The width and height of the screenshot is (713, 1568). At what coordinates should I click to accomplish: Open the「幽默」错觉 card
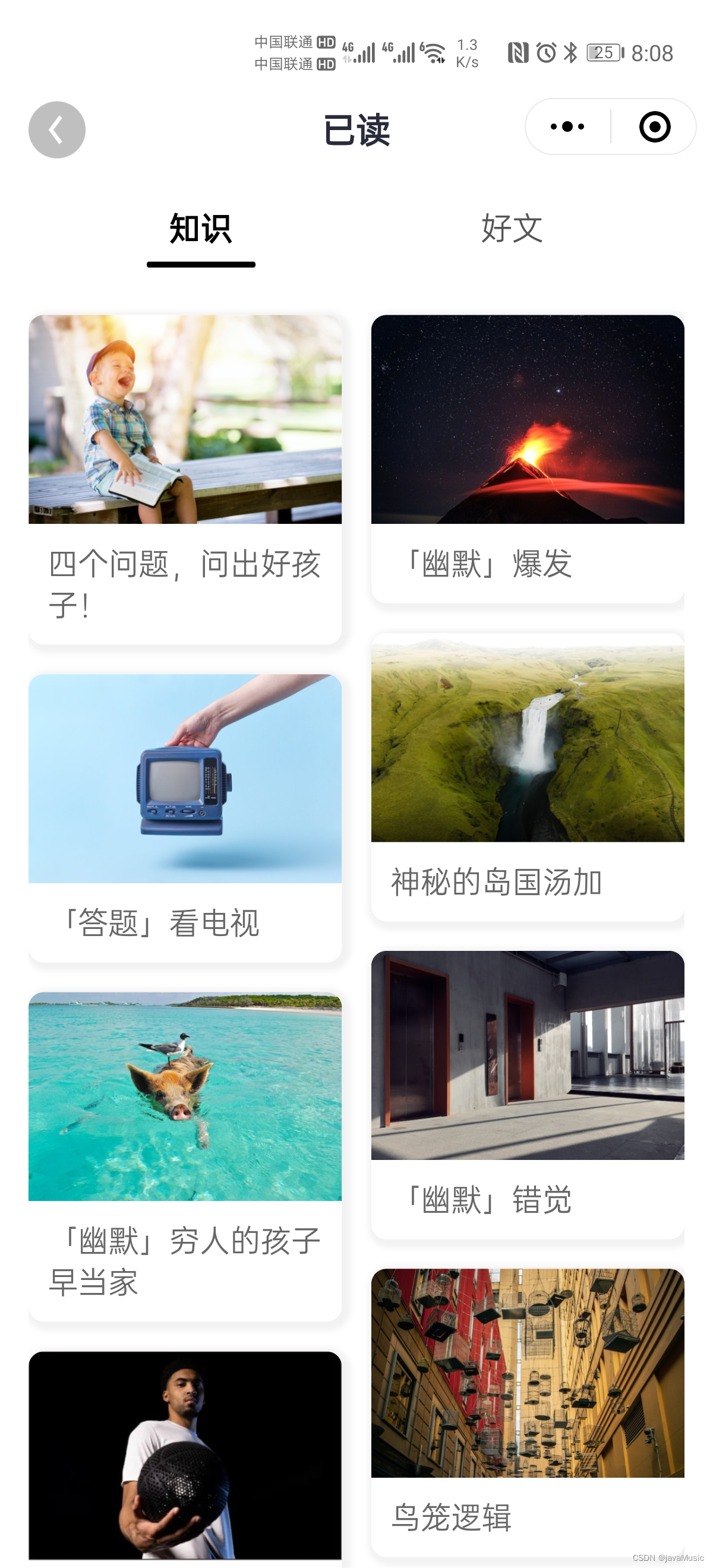[x=527, y=1094]
